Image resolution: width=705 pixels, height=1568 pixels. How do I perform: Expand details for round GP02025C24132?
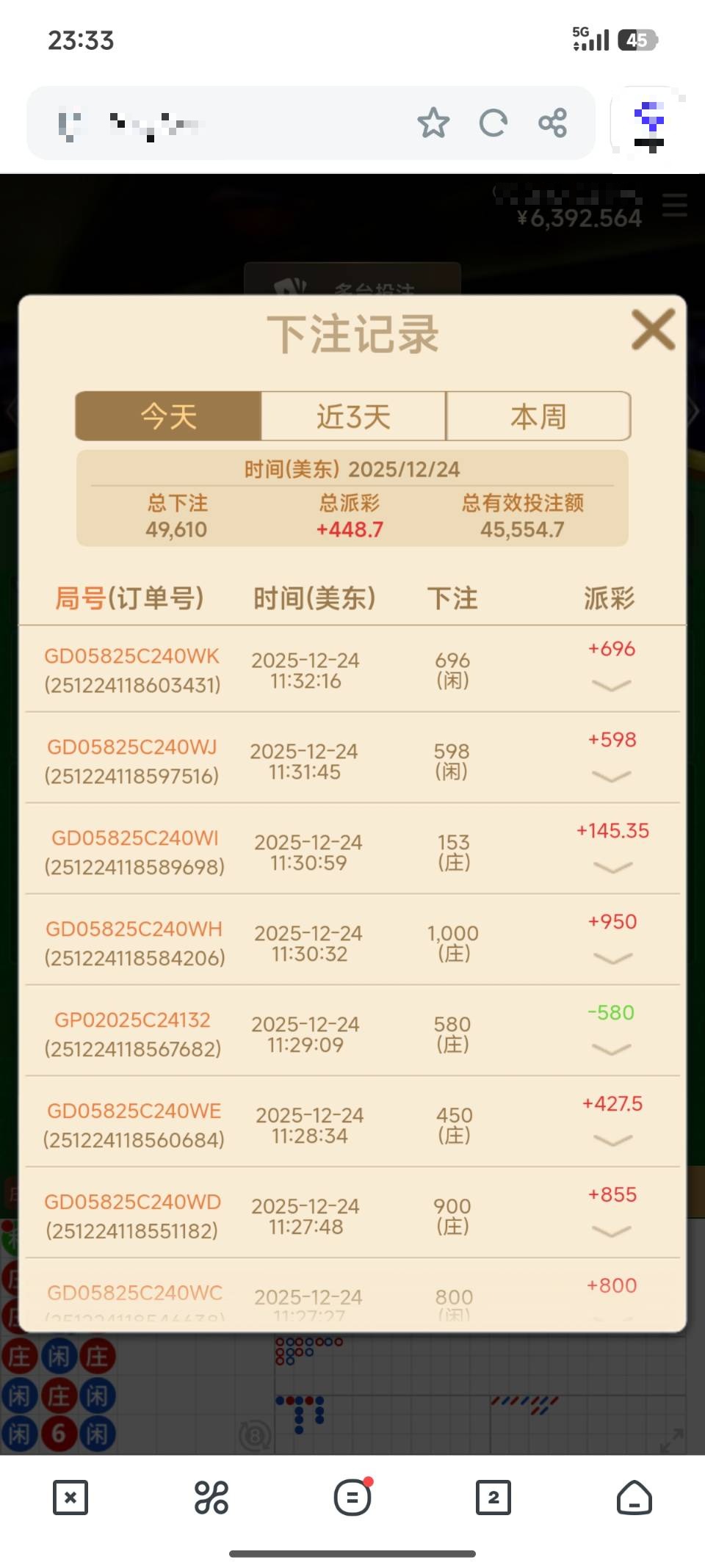click(611, 1049)
